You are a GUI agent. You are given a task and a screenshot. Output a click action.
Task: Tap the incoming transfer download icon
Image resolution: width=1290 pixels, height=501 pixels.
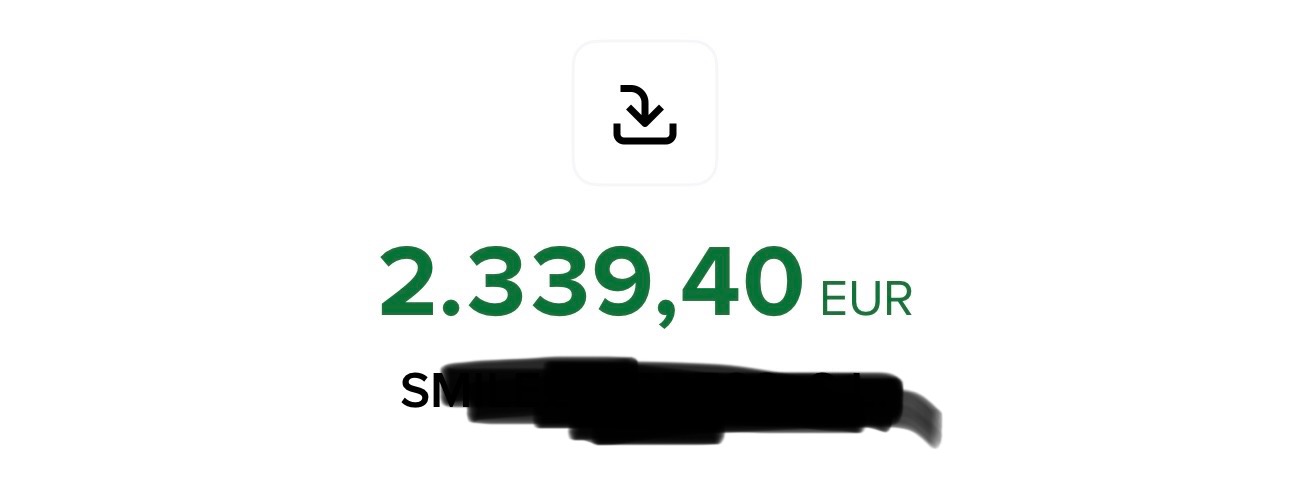[645, 113]
